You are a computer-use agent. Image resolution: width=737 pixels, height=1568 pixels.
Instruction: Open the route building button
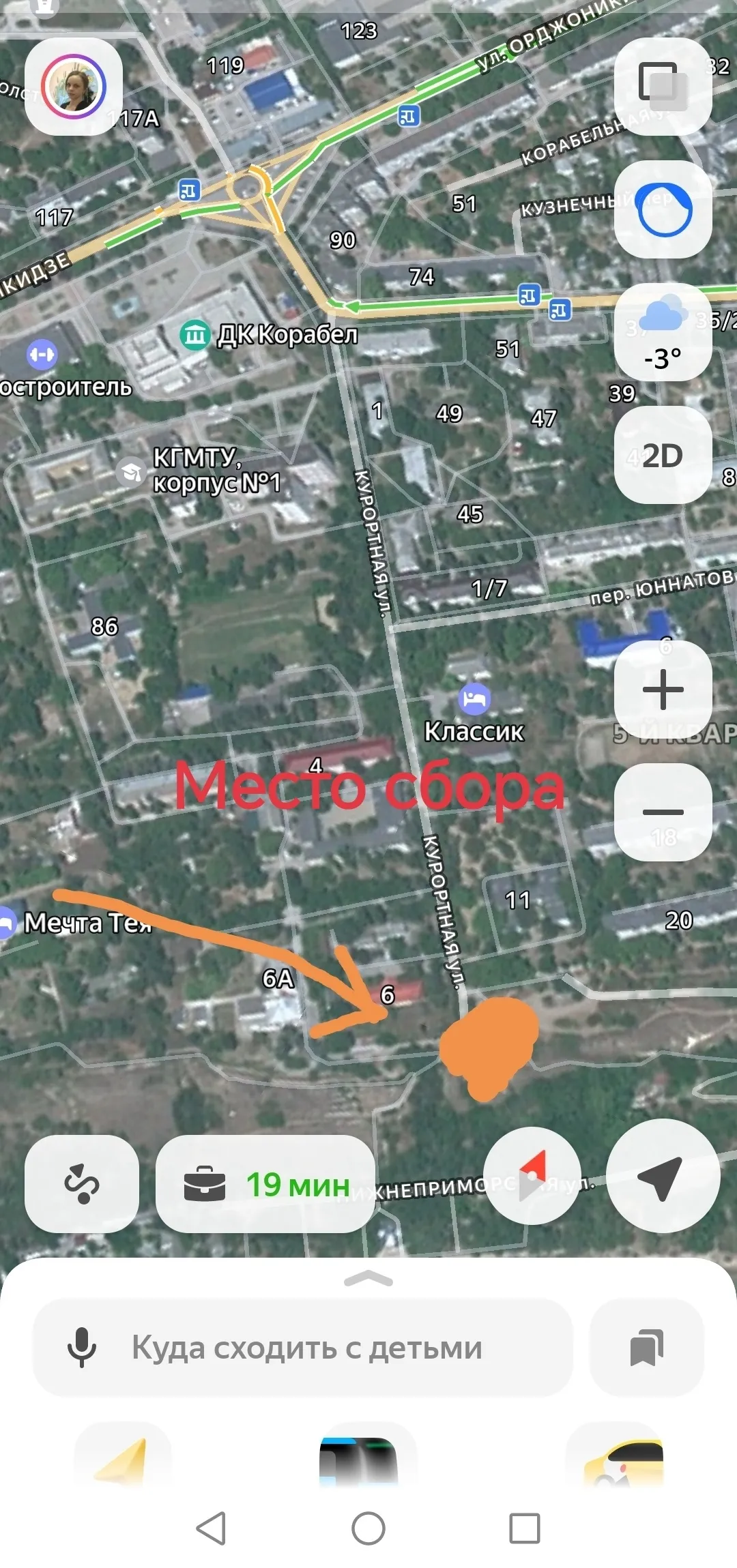(x=82, y=1183)
